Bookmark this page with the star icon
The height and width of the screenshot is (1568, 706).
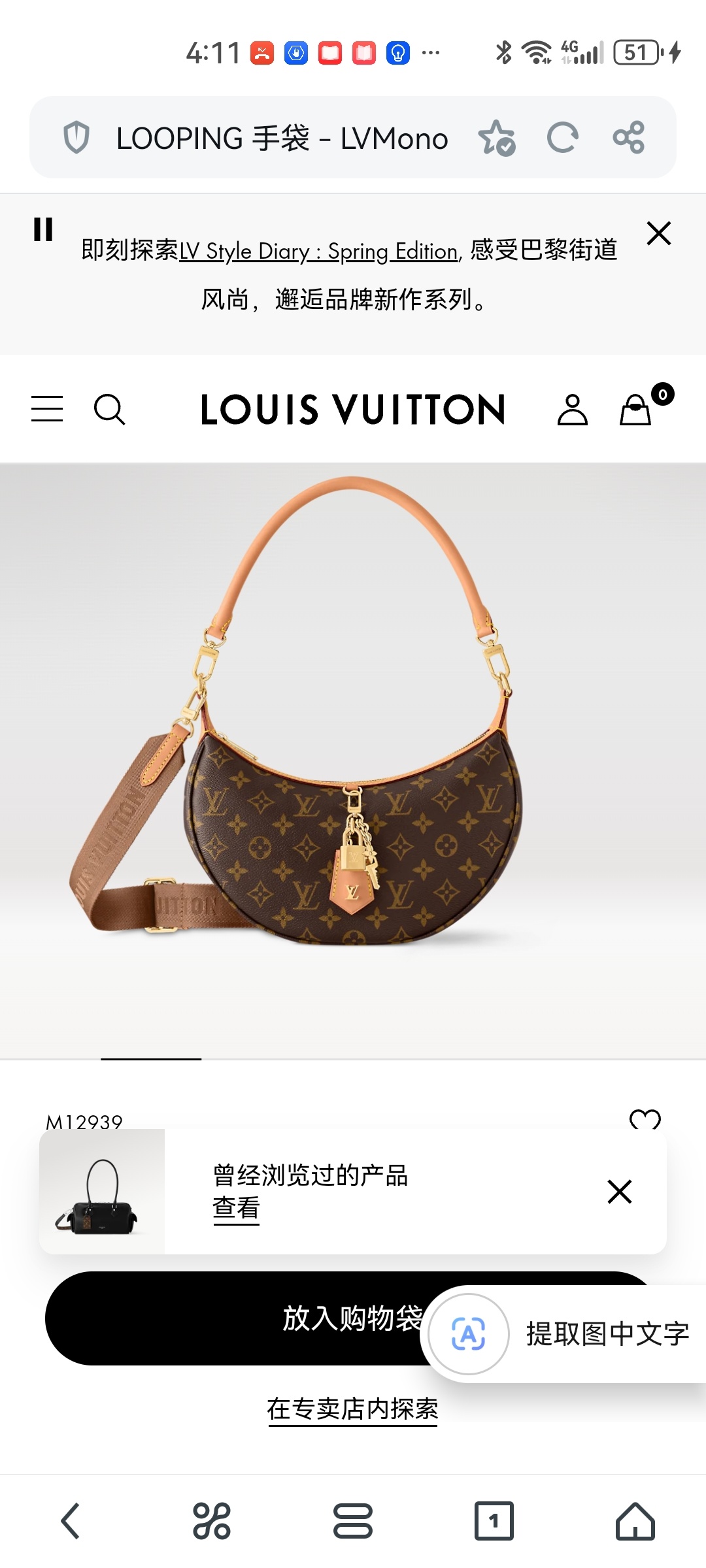(x=497, y=138)
